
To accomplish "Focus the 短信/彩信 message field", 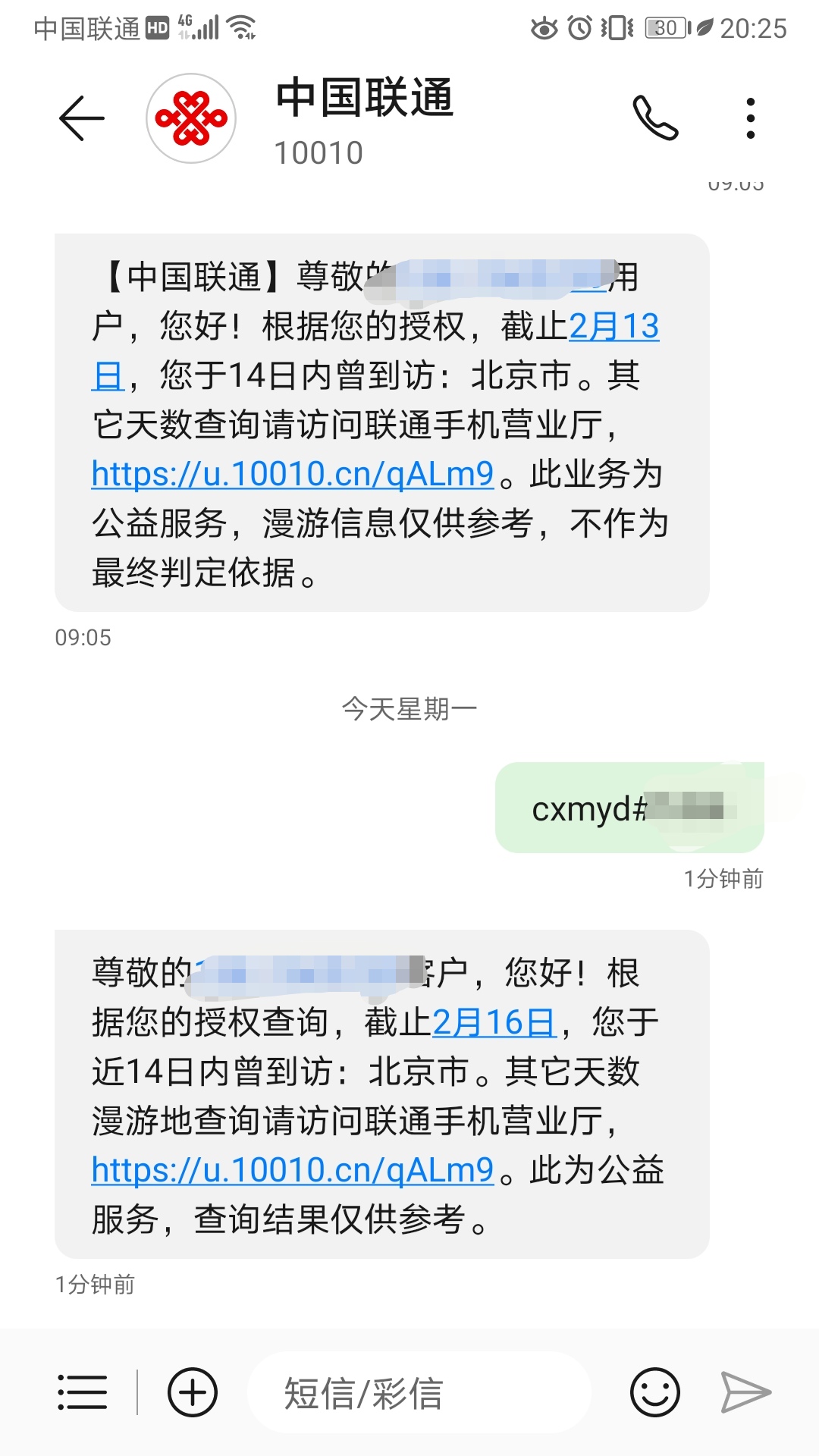I will point(419,1392).
